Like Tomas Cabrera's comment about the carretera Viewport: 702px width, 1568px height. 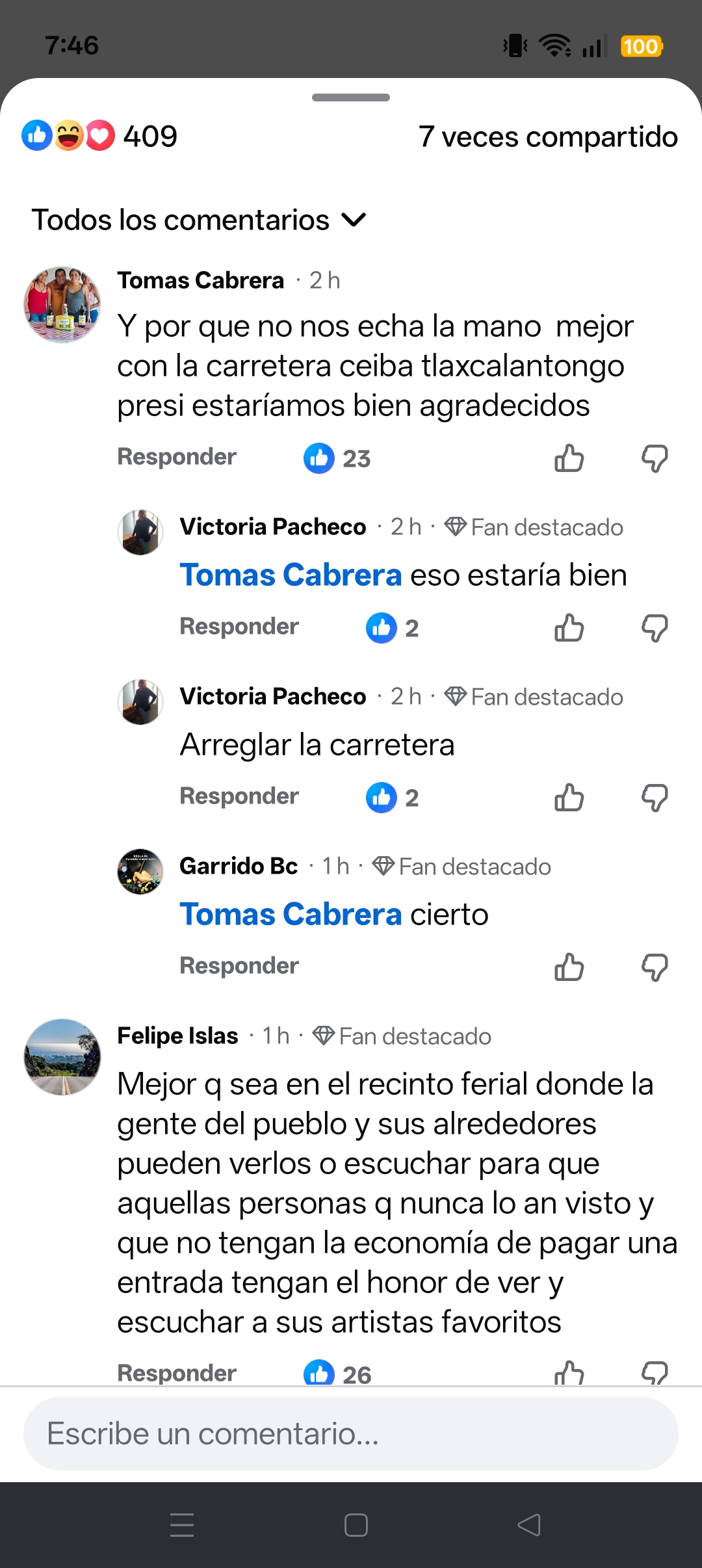tap(569, 458)
